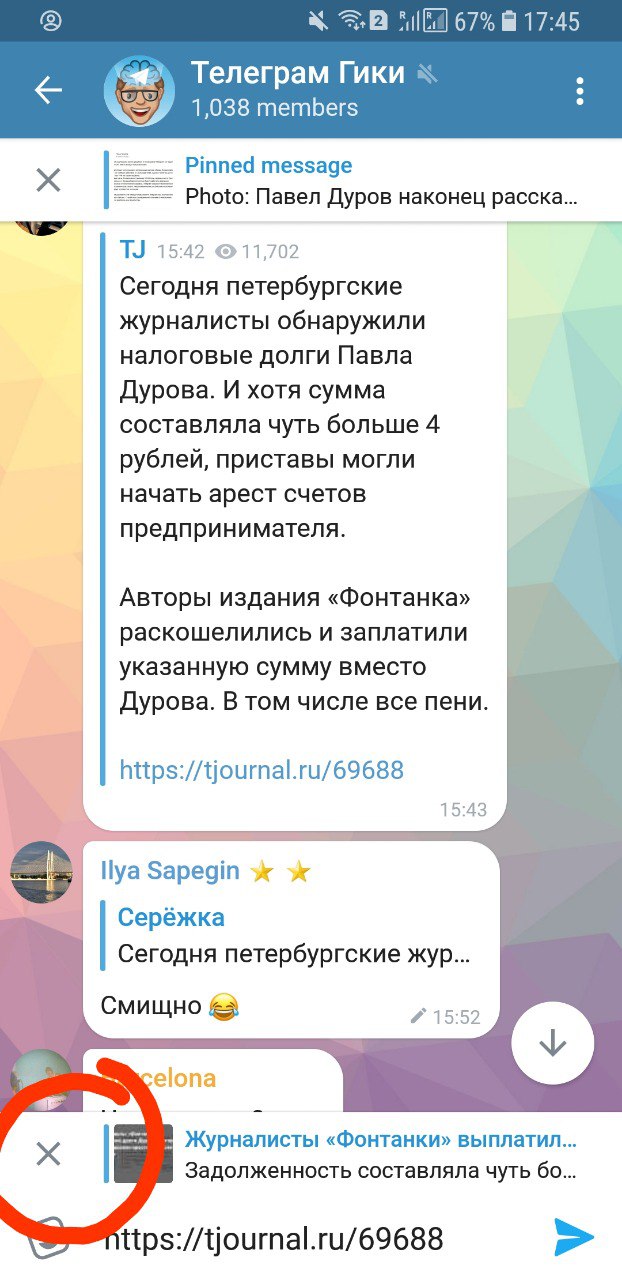The width and height of the screenshot is (622, 1280).
Task: Dismiss the pinned message bar
Action: click(48, 180)
